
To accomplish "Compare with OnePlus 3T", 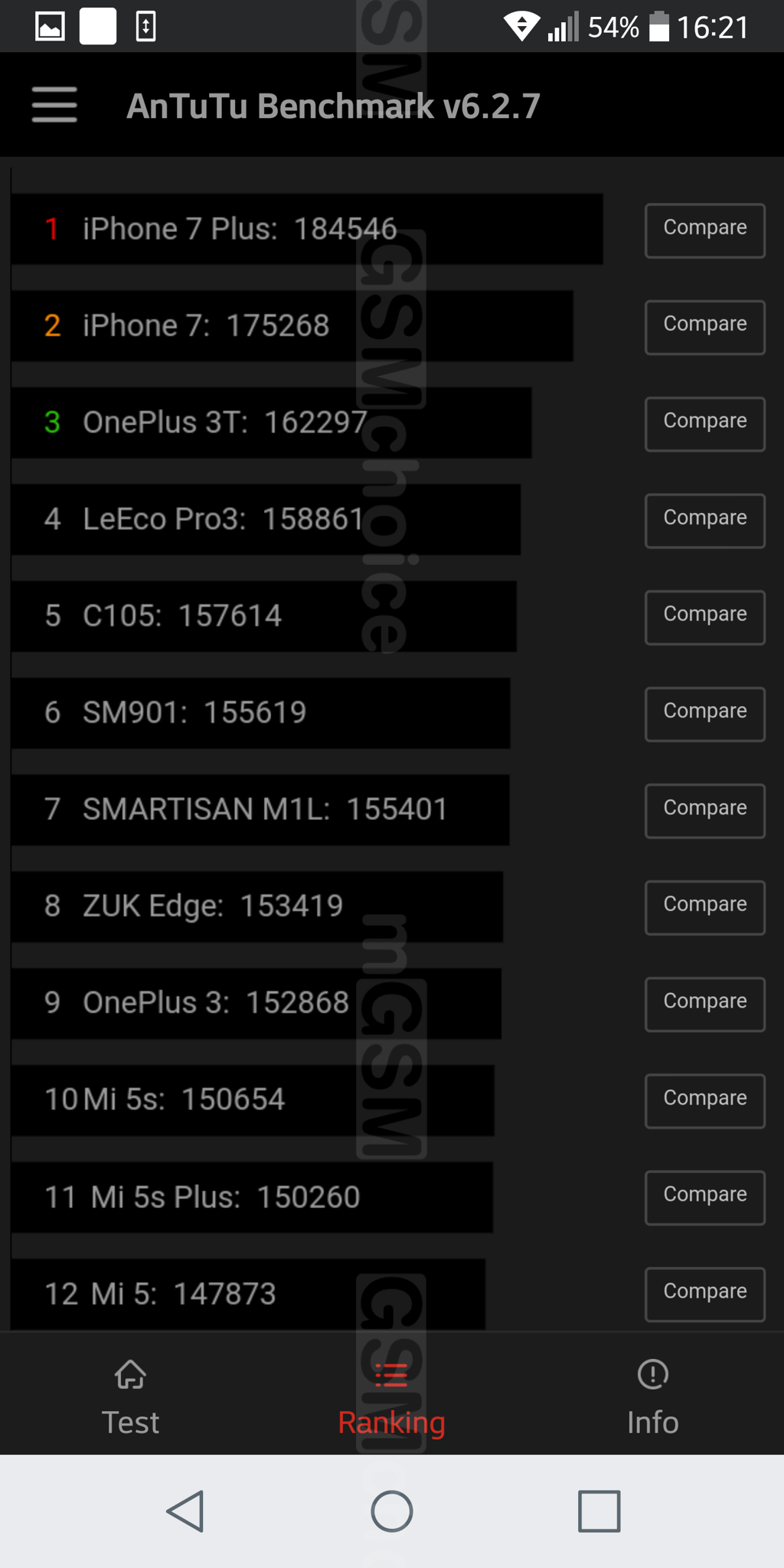I will tap(704, 423).
